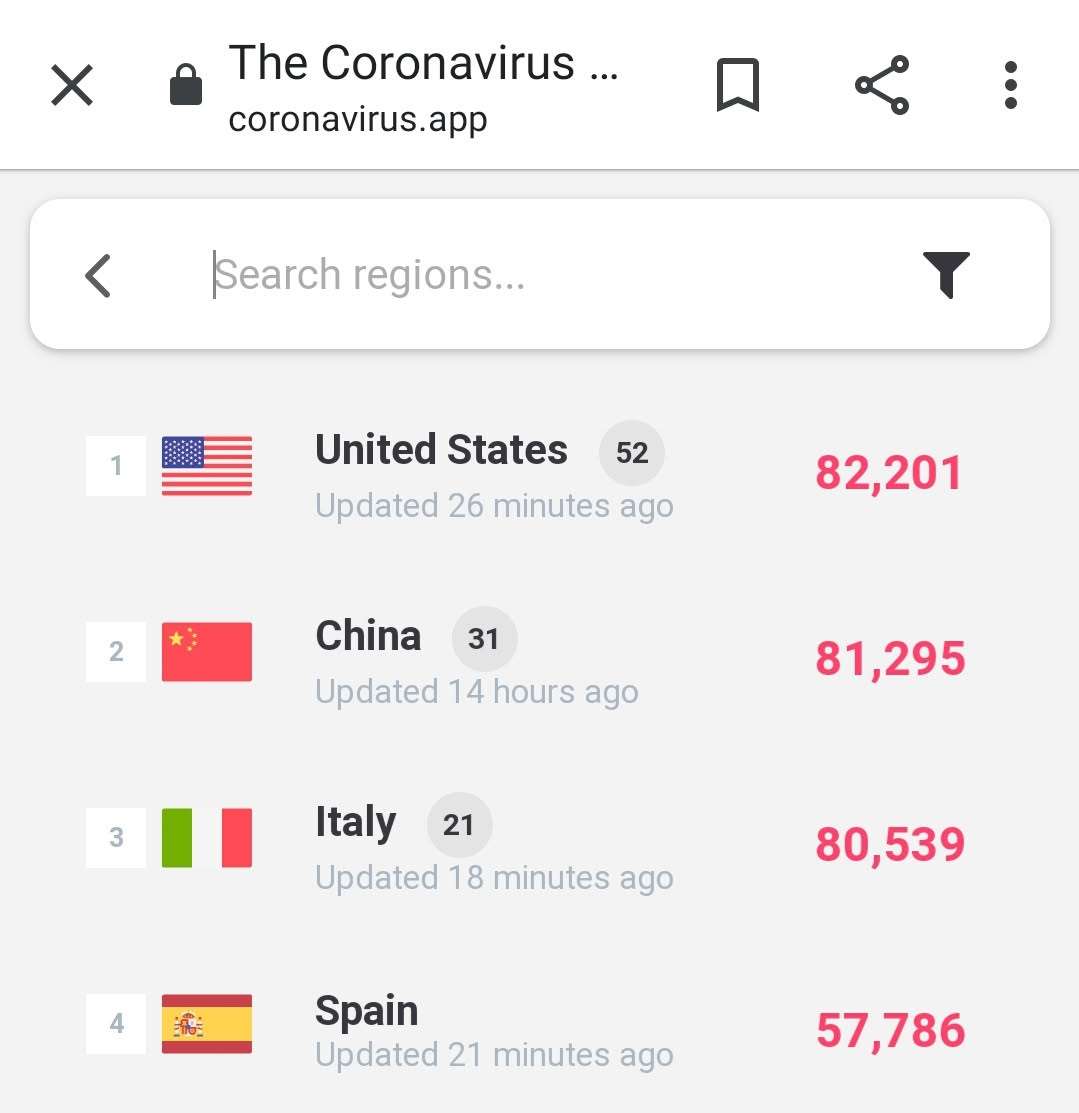The height and width of the screenshot is (1113, 1079).
Task: Open the United States row
Action: tap(442, 452)
